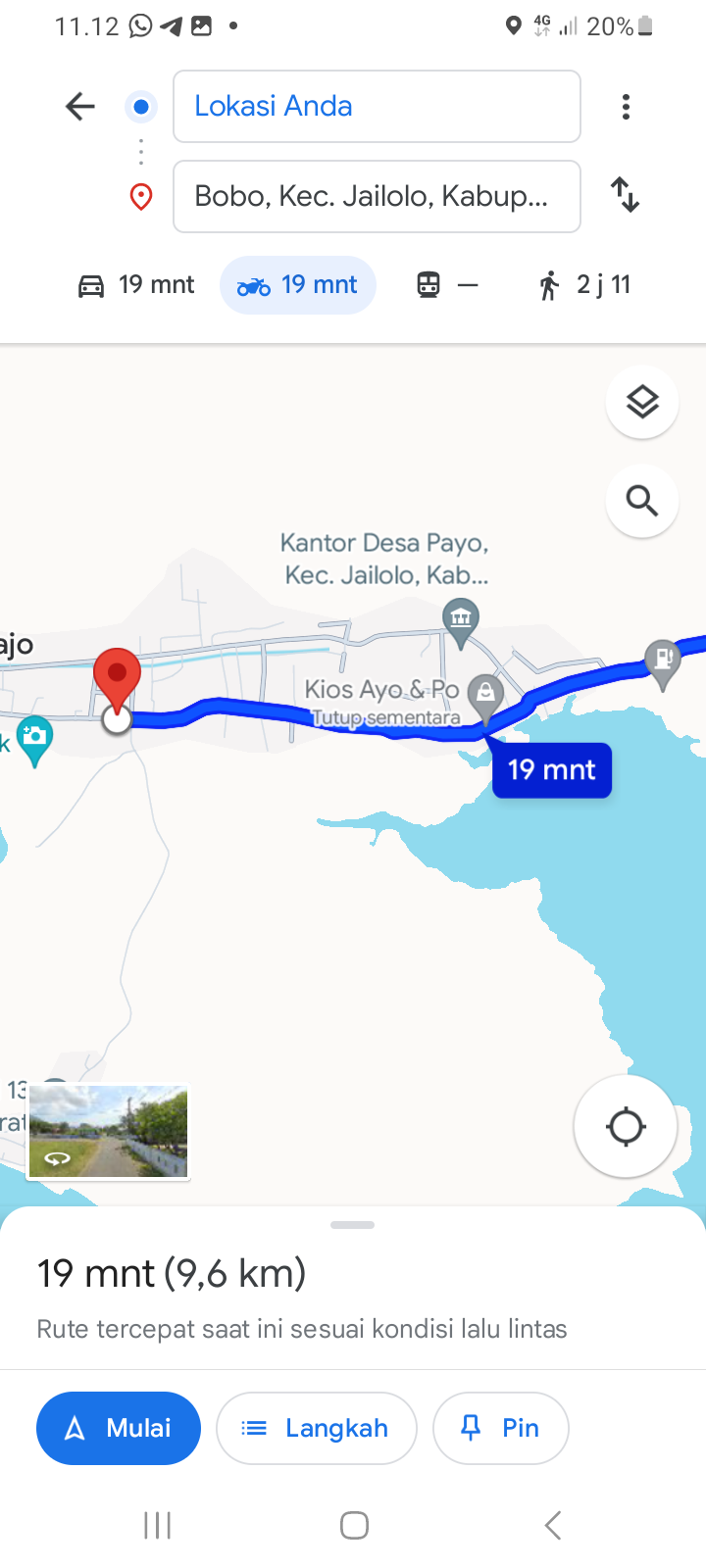Screen dimensions: 706x1568
Task: Select the motorcycle travel mode
Action: coord(298,285)
